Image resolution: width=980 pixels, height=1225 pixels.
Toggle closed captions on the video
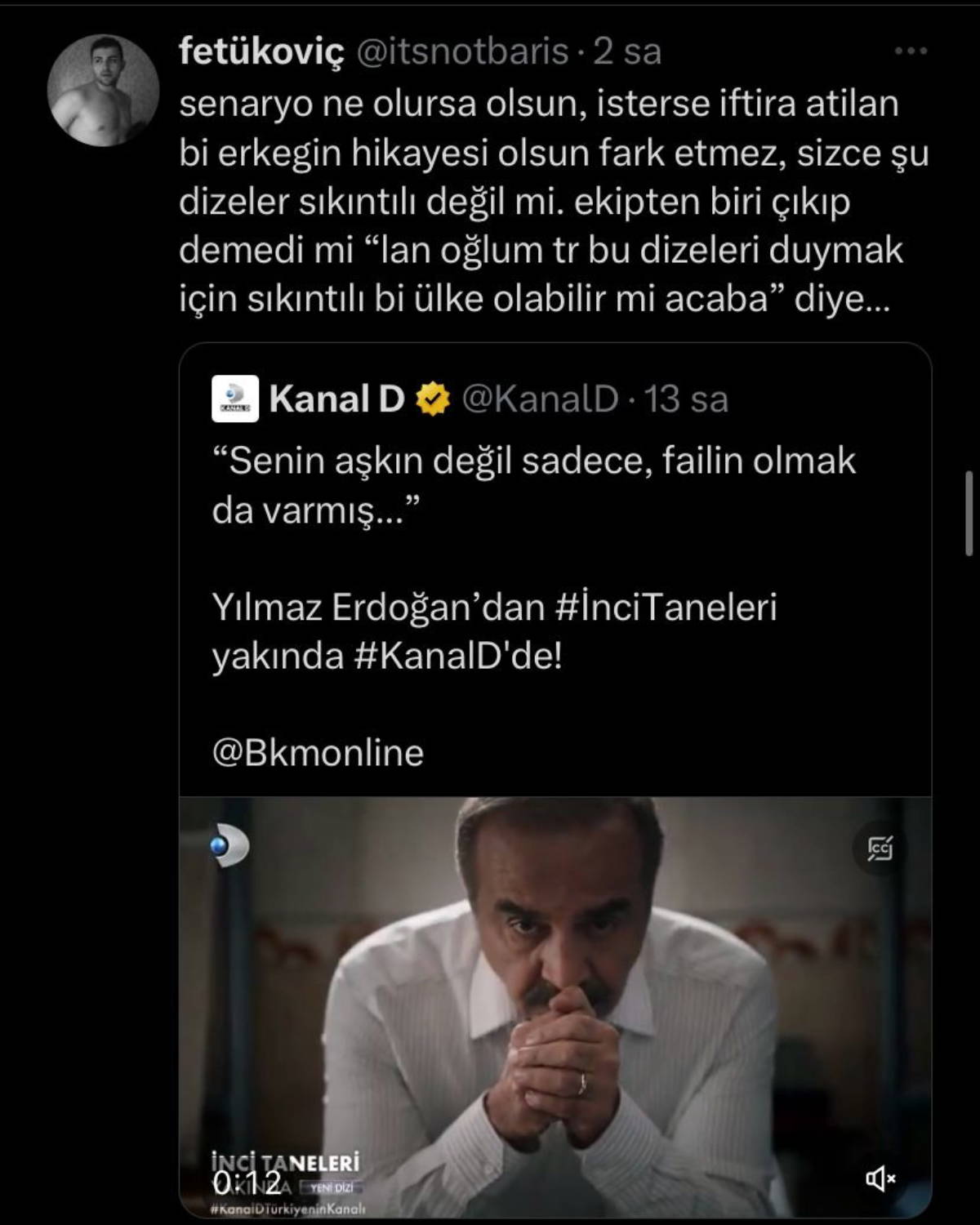click(880, 849)
